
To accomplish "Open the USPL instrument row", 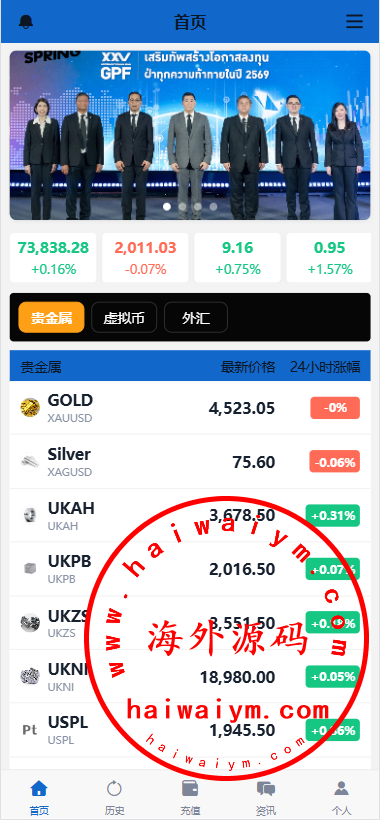I will tap(190, 730).
